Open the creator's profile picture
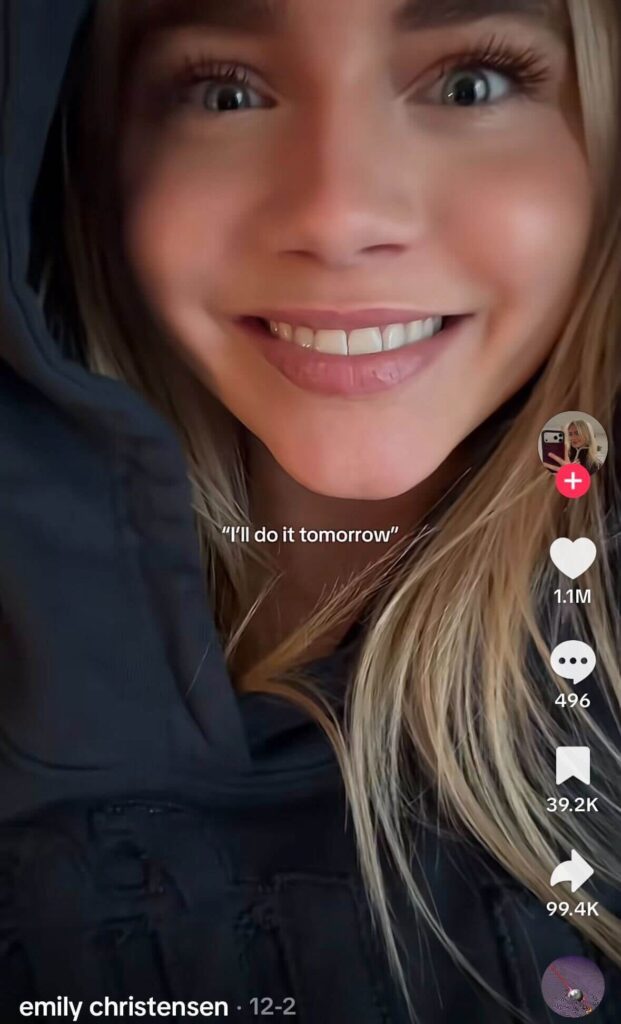This screenshot has width=621, height=1024. pyautogui.click(x=572, y=441)
